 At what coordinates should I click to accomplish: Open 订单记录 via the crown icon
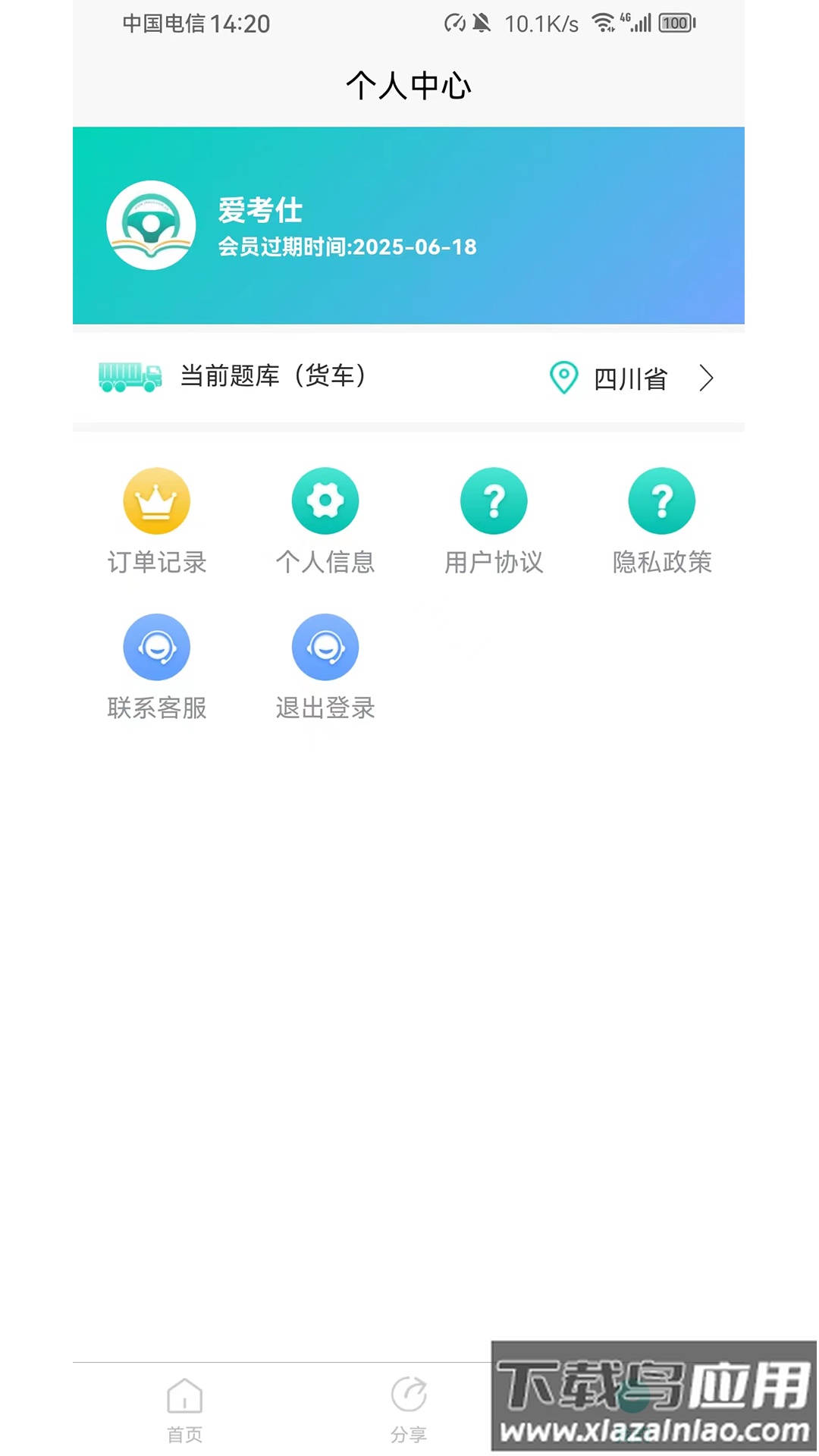pos(155,500)
